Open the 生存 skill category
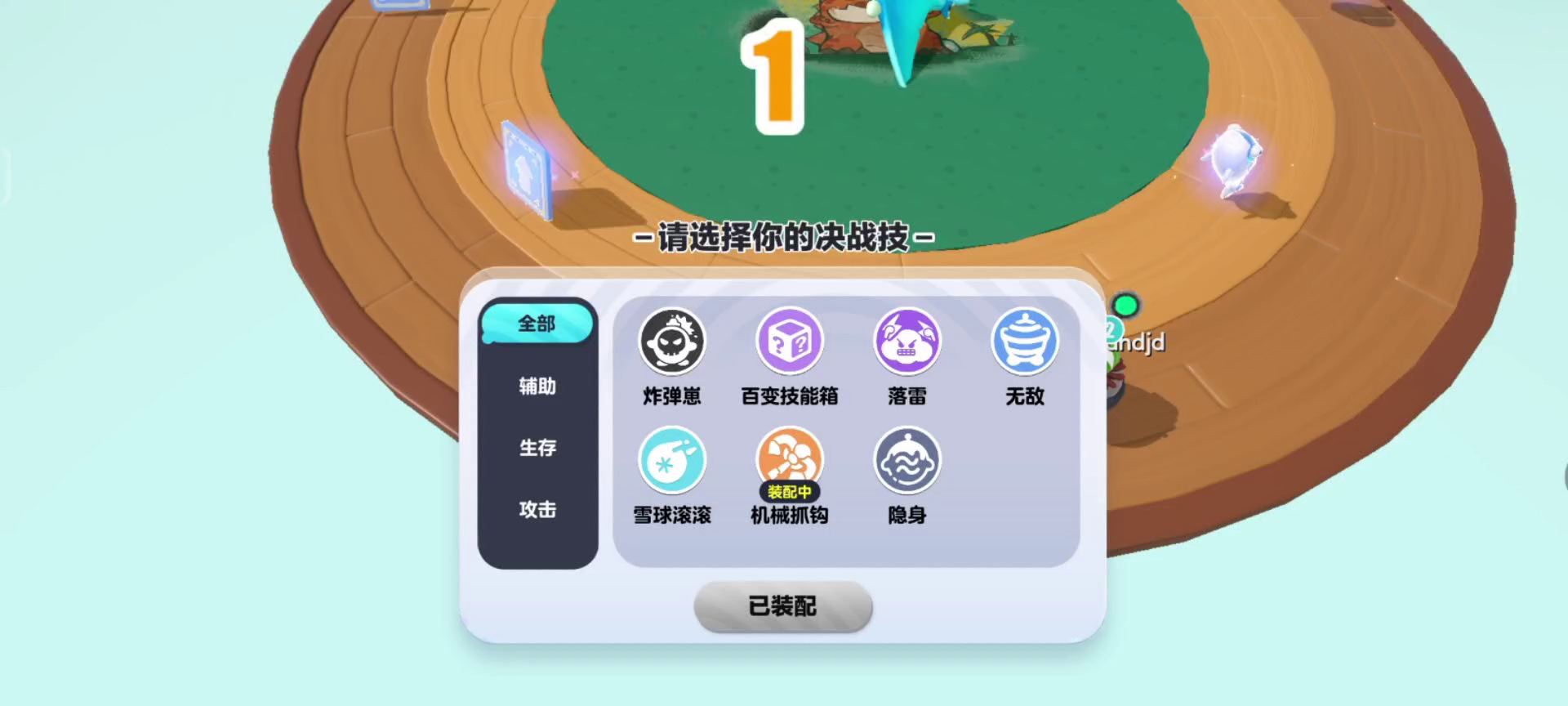Viewport: 1568px width, 706px height. point(537,448)
